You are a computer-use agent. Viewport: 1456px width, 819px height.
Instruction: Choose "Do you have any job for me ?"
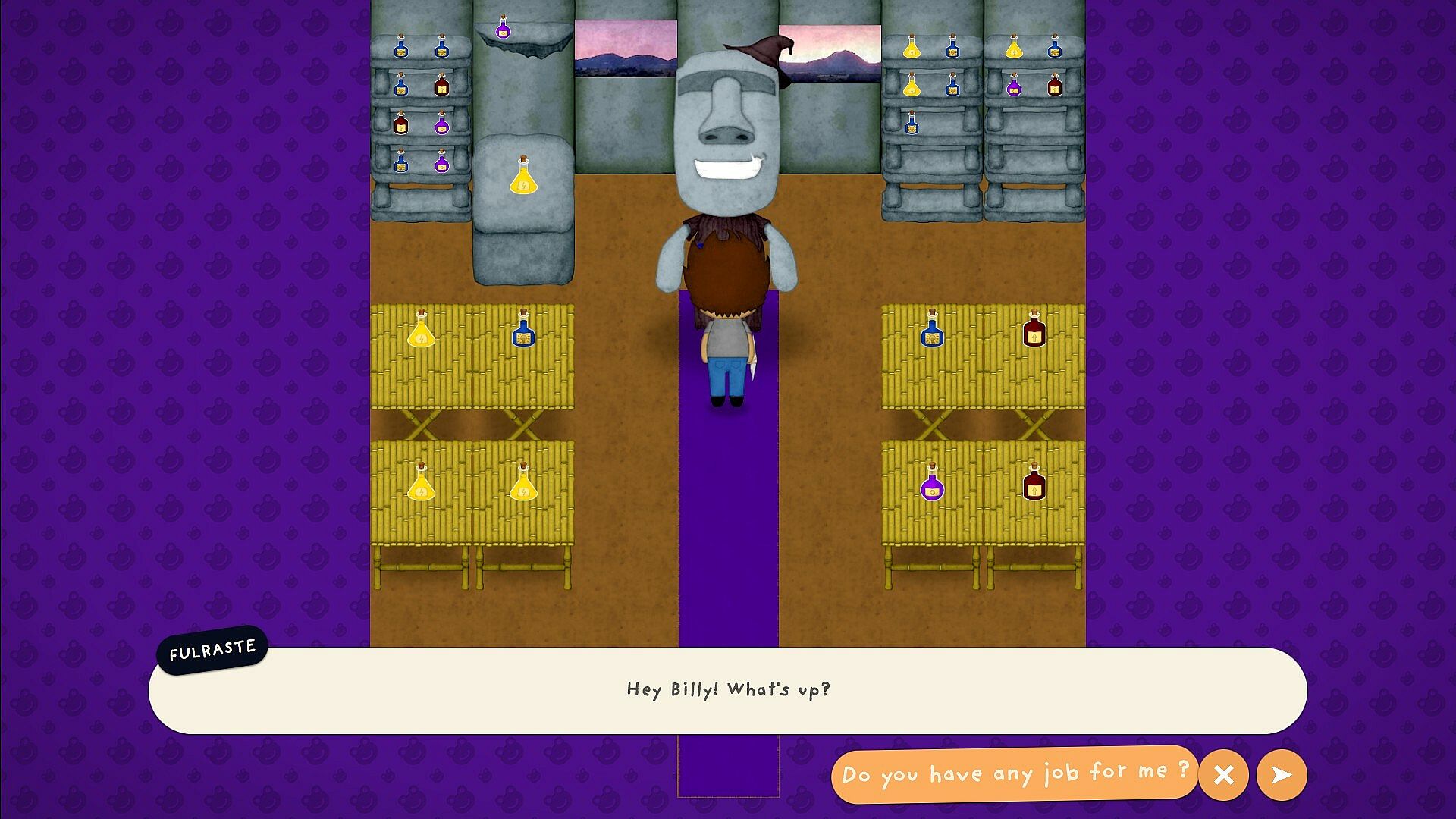(1014, 773)
